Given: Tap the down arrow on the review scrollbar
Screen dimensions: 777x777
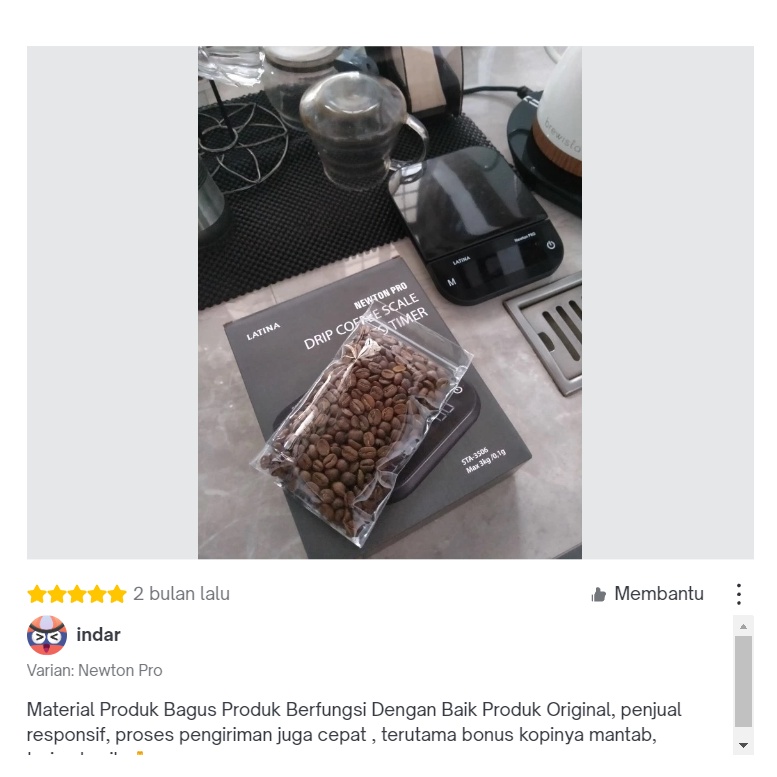Looking at the screenshot, I should click(743, 745).
